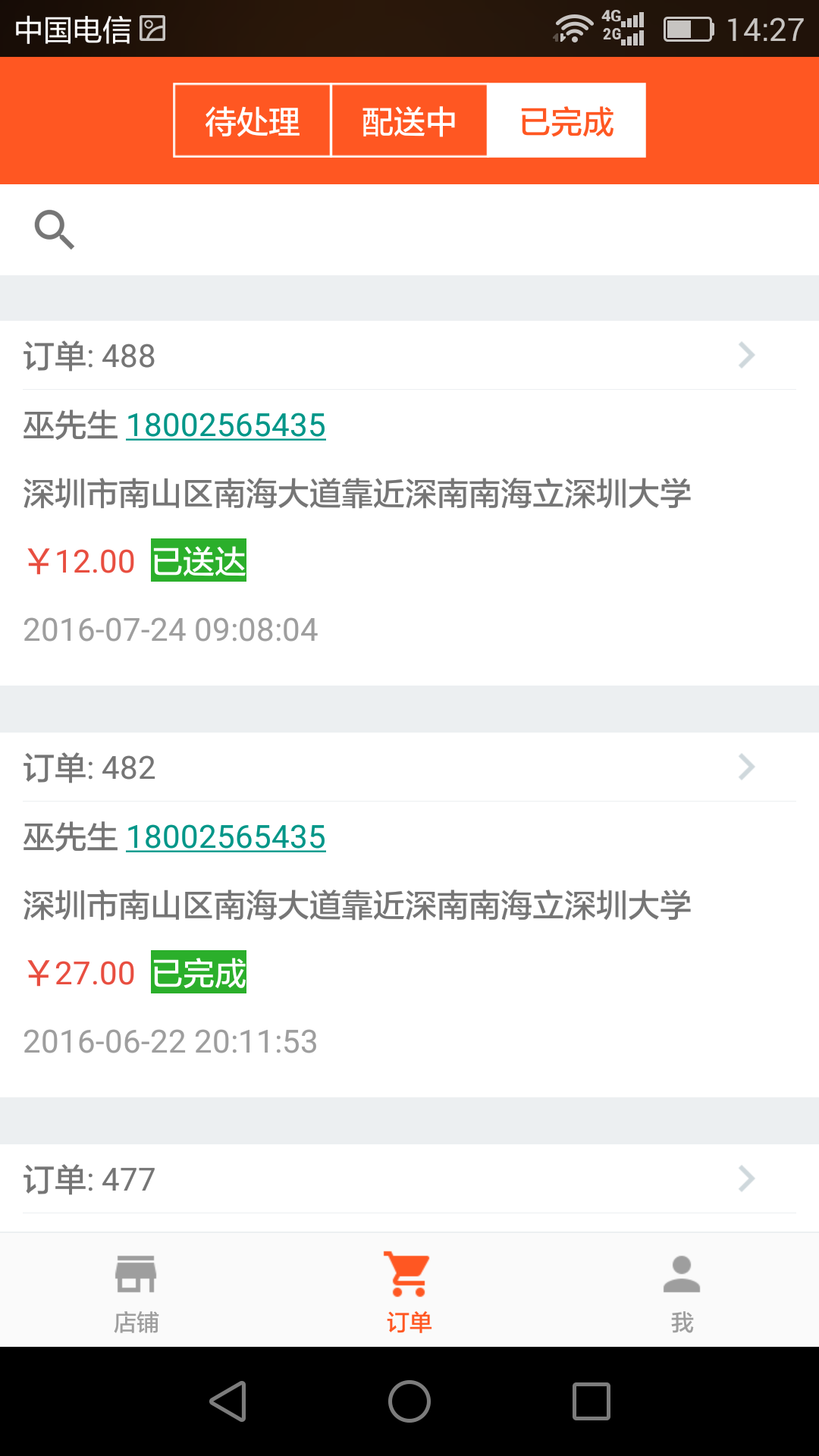Select the 已完成 tab

(x=566, y=121)
